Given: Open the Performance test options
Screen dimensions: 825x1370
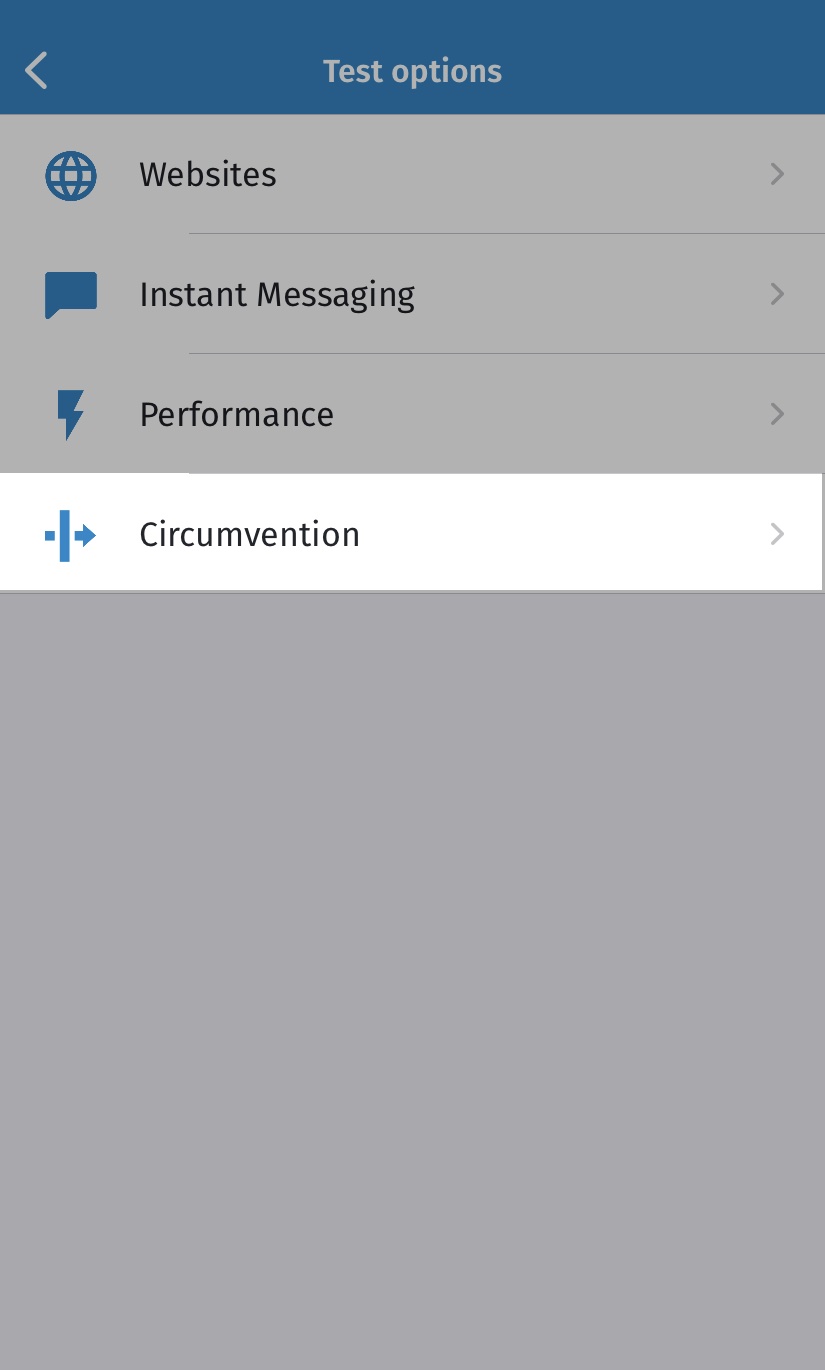Looking at the screenshot, I should pos(412,414).
